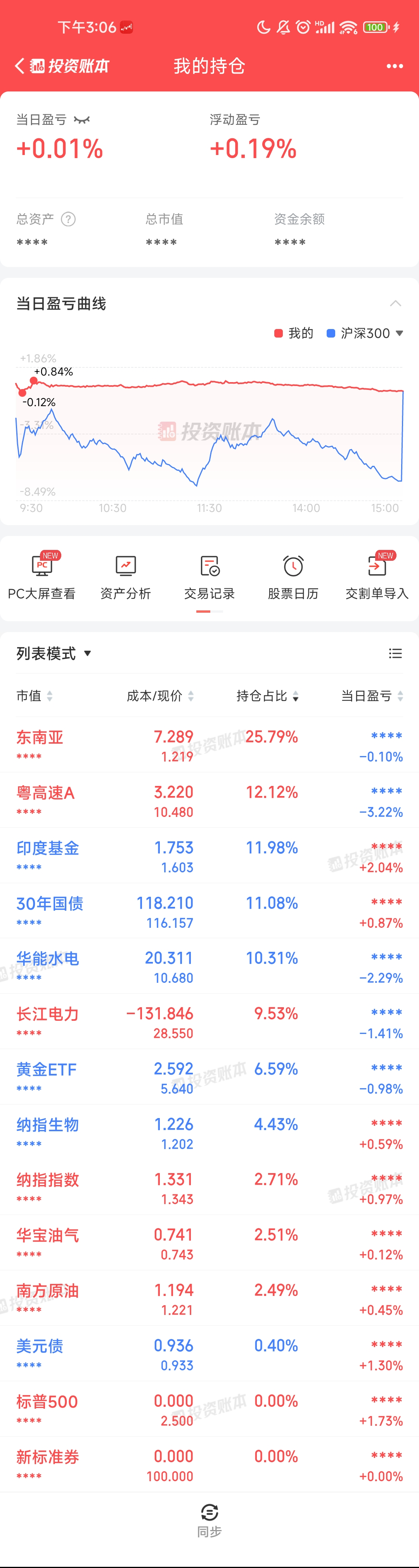
Task: Open 资产分析
Action: (125, 576)
